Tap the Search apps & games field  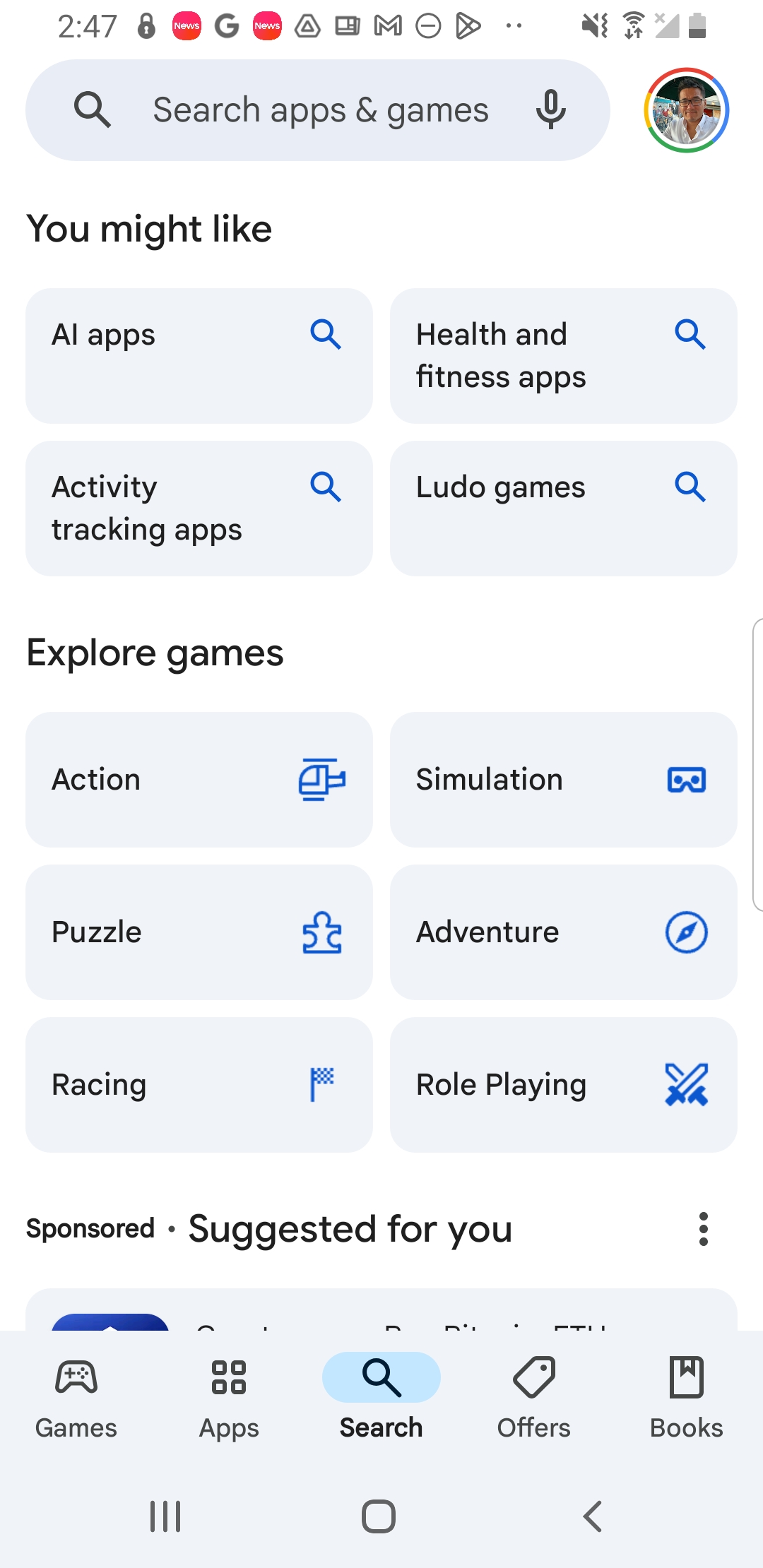(319, 110)
